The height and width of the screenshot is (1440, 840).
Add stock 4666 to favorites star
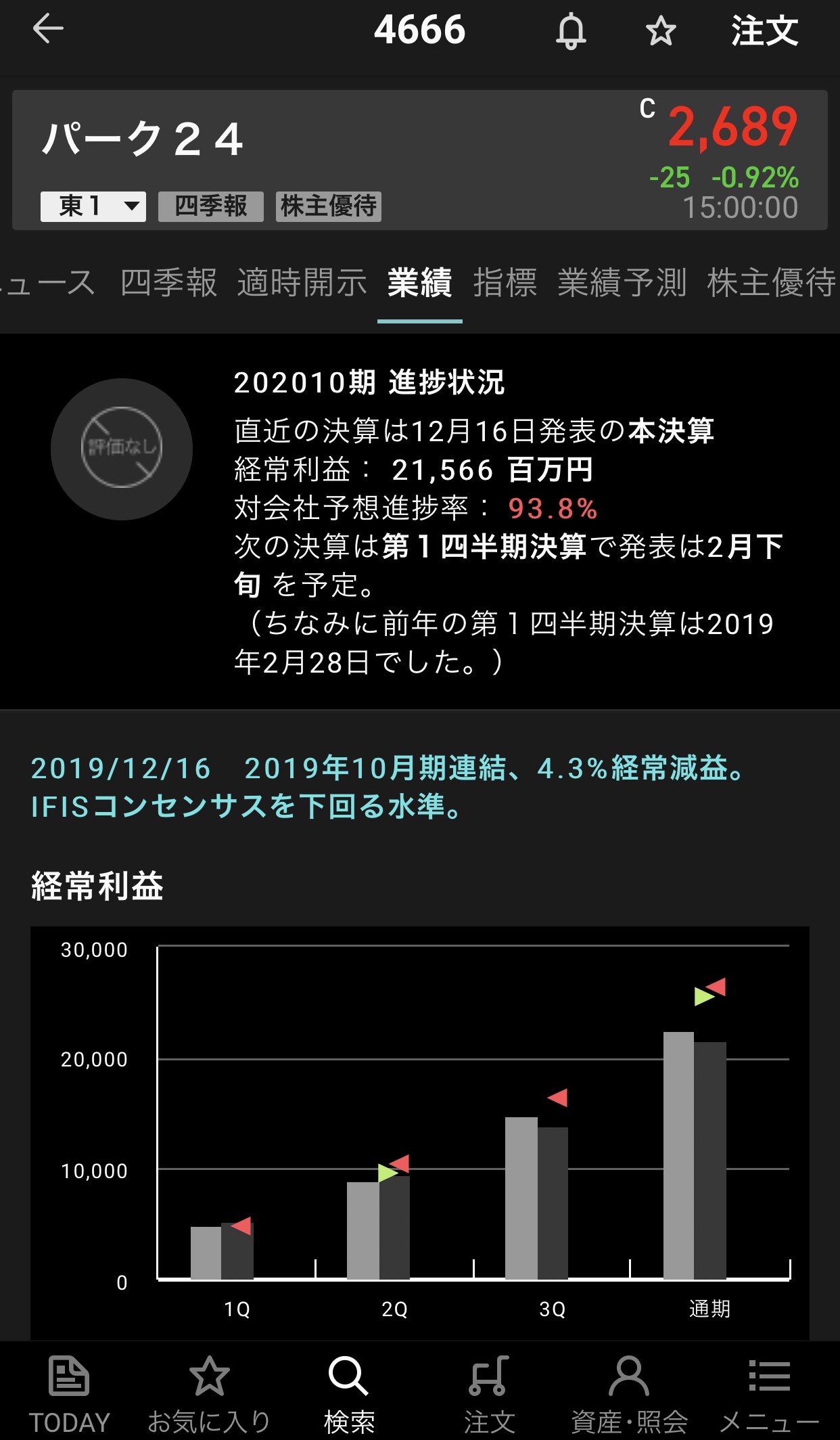pyautogui.click(x=661, y=31)
